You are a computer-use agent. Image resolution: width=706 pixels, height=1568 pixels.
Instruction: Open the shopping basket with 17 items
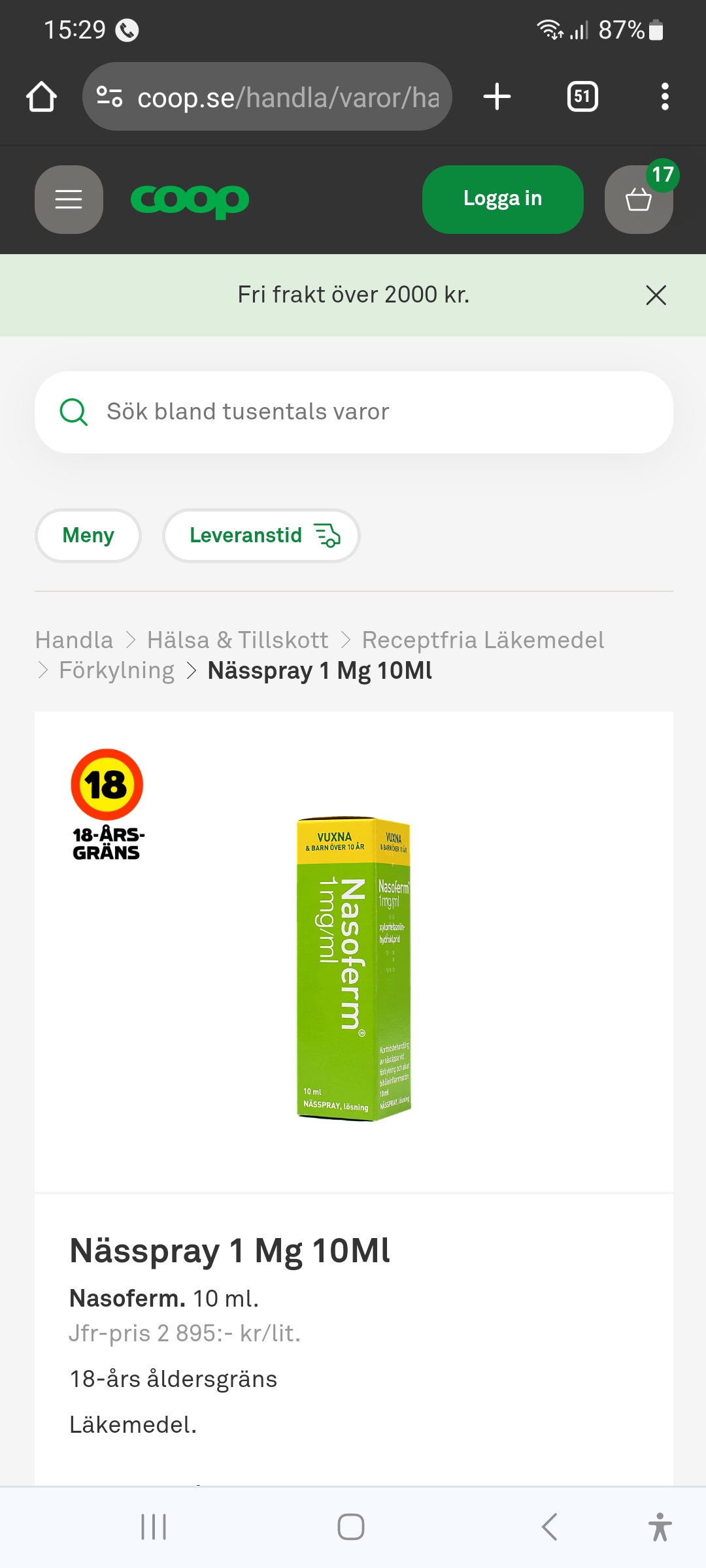coord(639,199)
